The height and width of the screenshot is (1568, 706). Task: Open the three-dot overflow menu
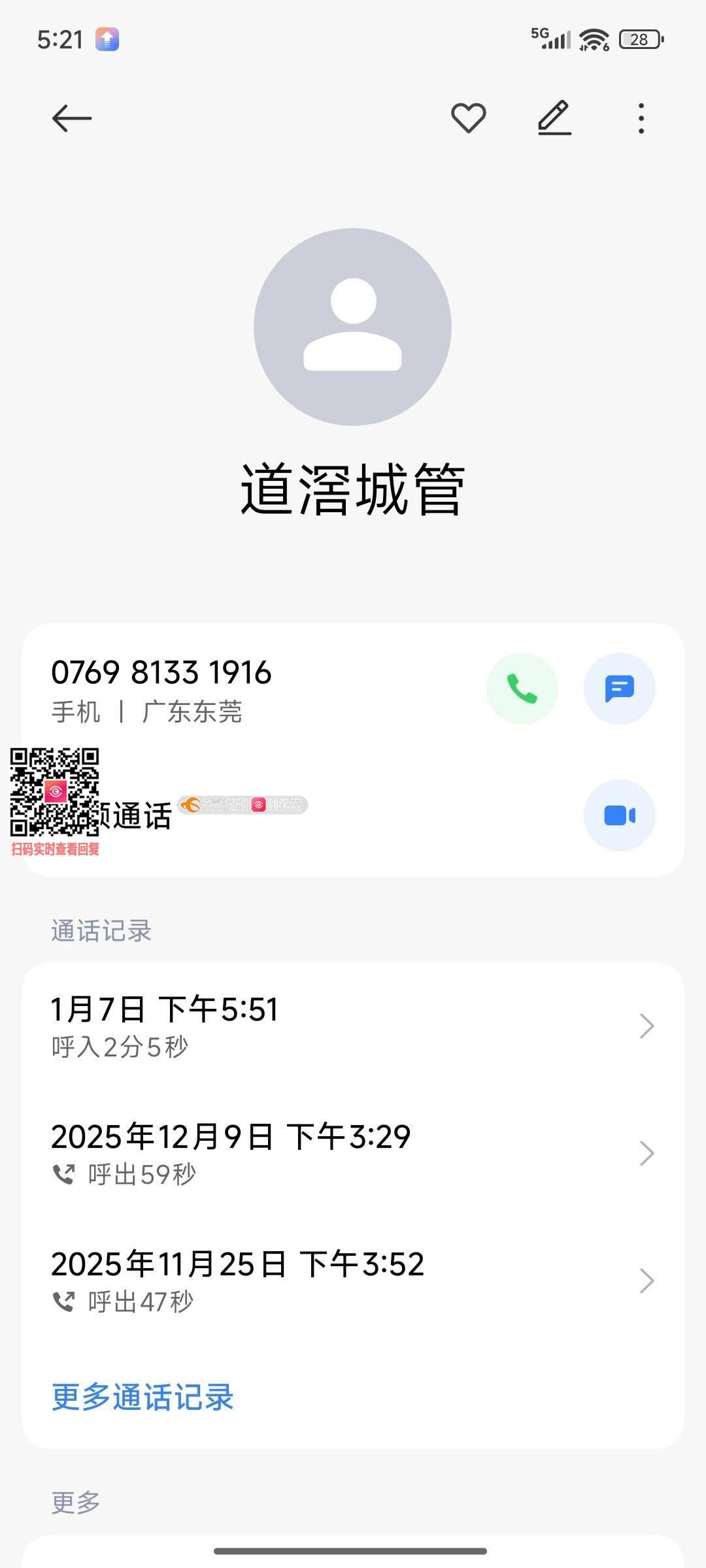click(641, 118)
